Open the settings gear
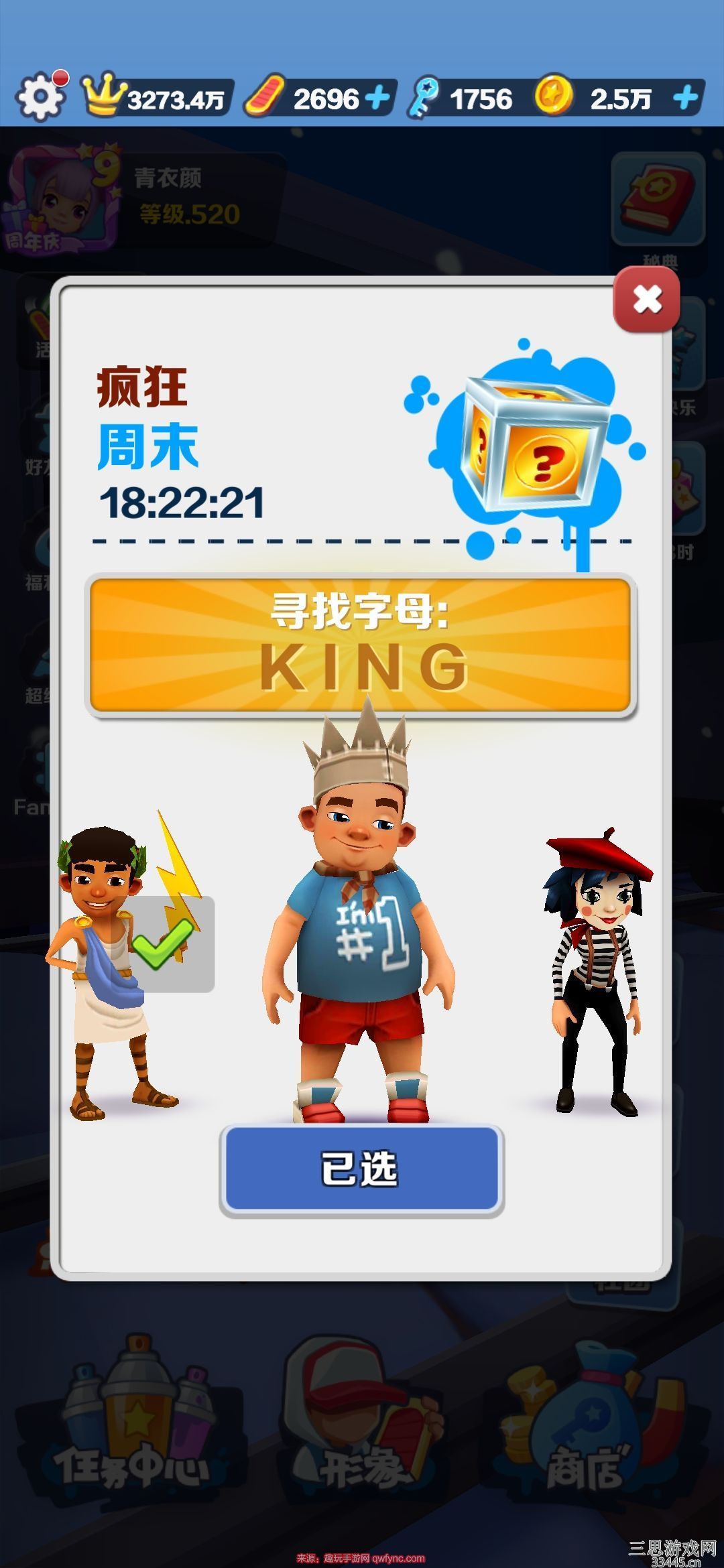Viewport: 724px width, 1568px height. coord(40,97)
